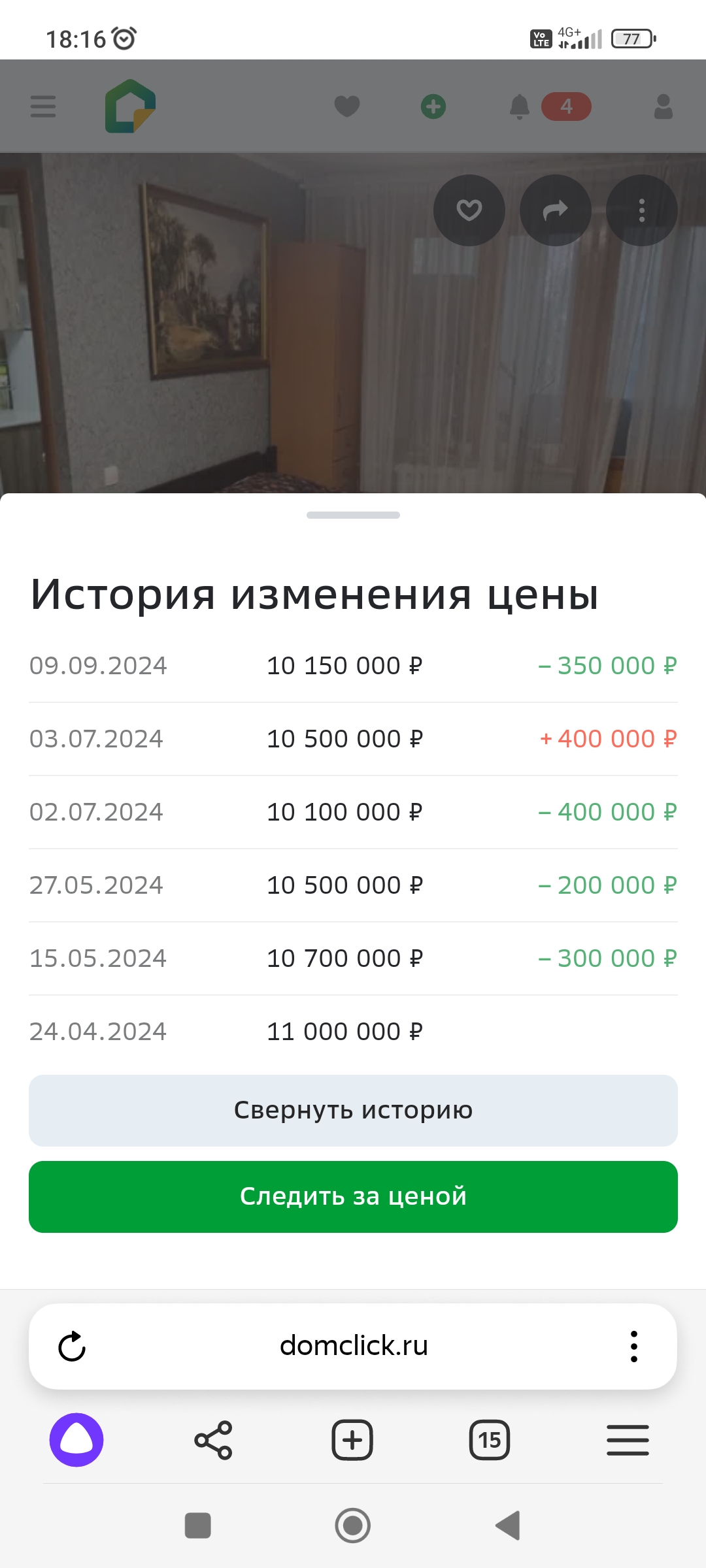Screen dimensions: 706x1568
Task: Show the 15 open tabs
Action: 490,1440
